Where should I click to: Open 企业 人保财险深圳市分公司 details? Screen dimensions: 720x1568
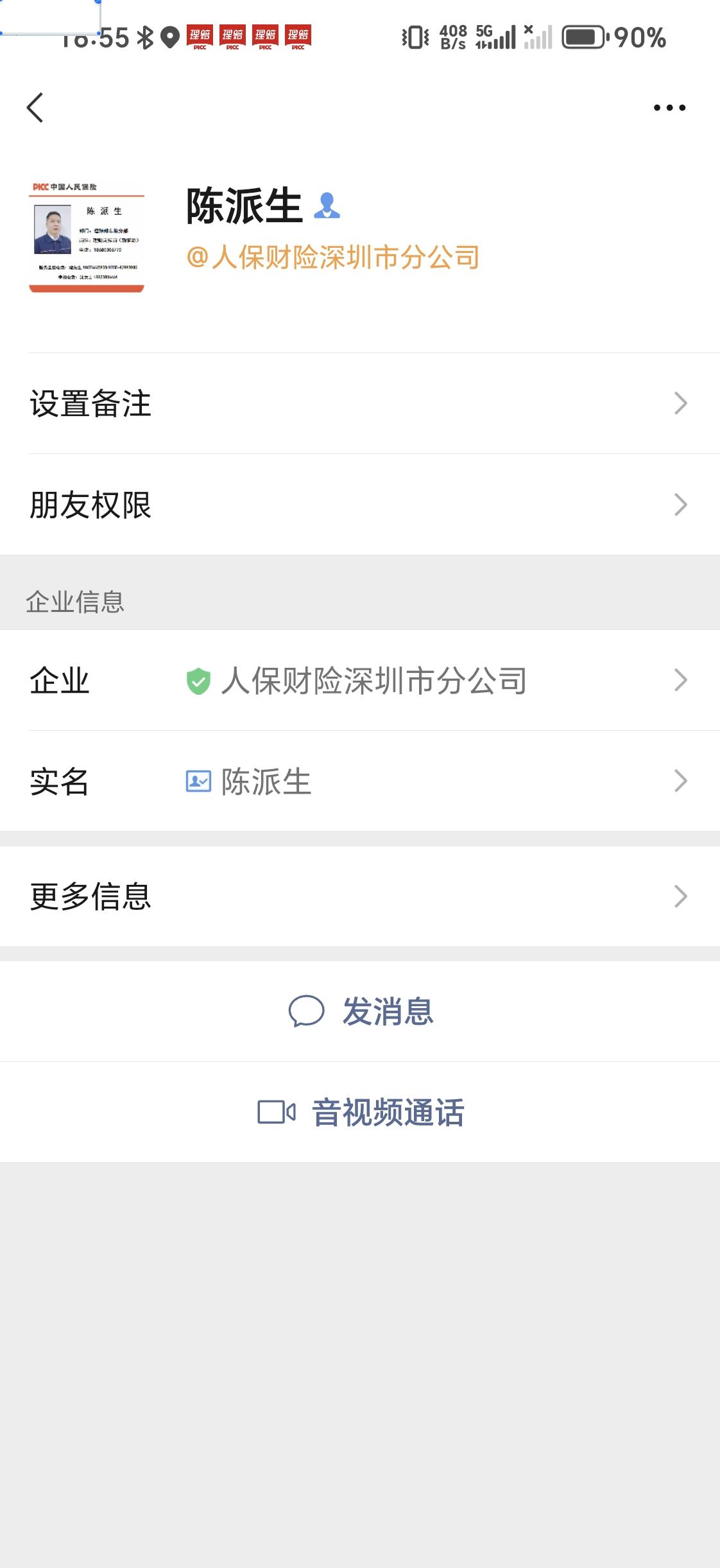tap(360, 680)
